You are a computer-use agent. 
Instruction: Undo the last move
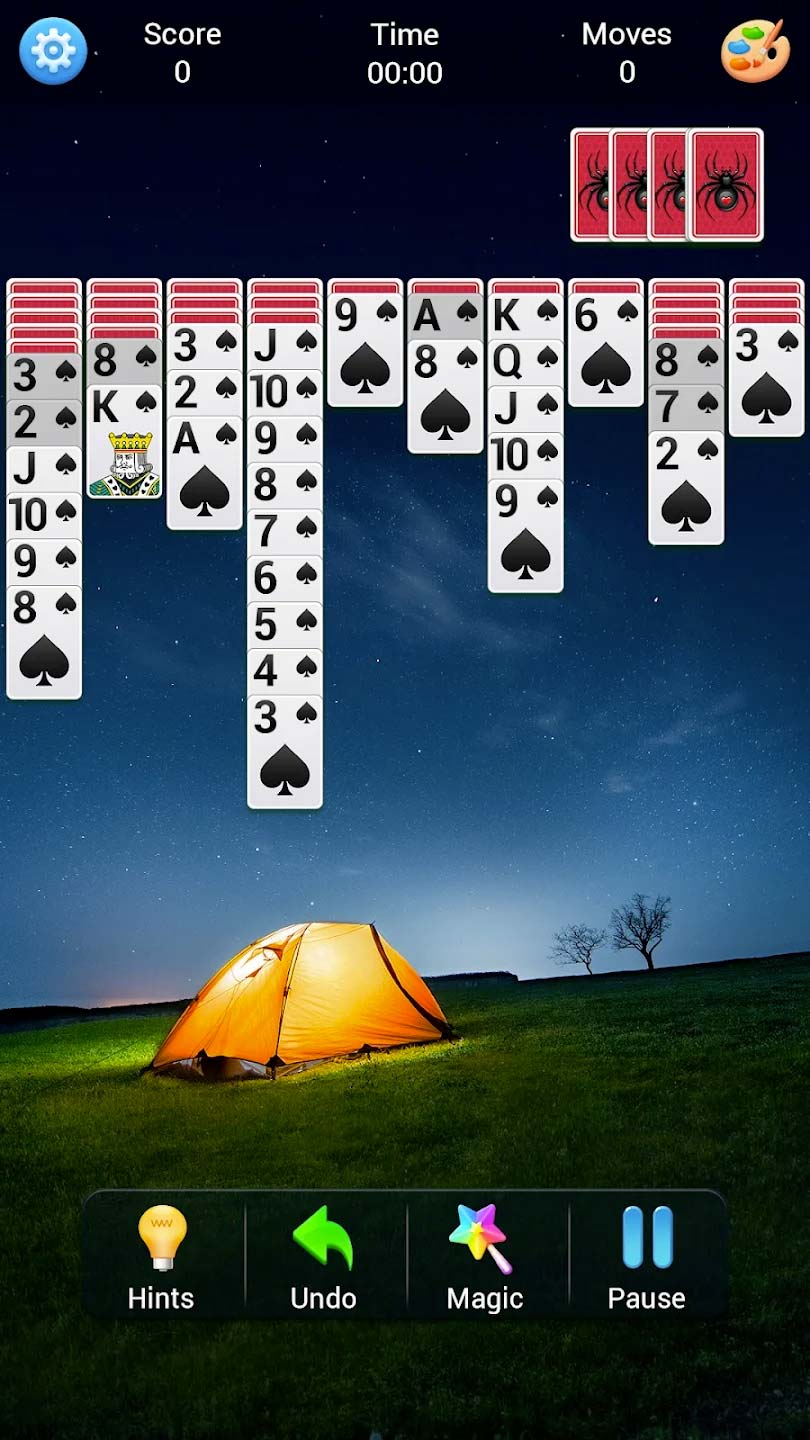pos(323,1257)
